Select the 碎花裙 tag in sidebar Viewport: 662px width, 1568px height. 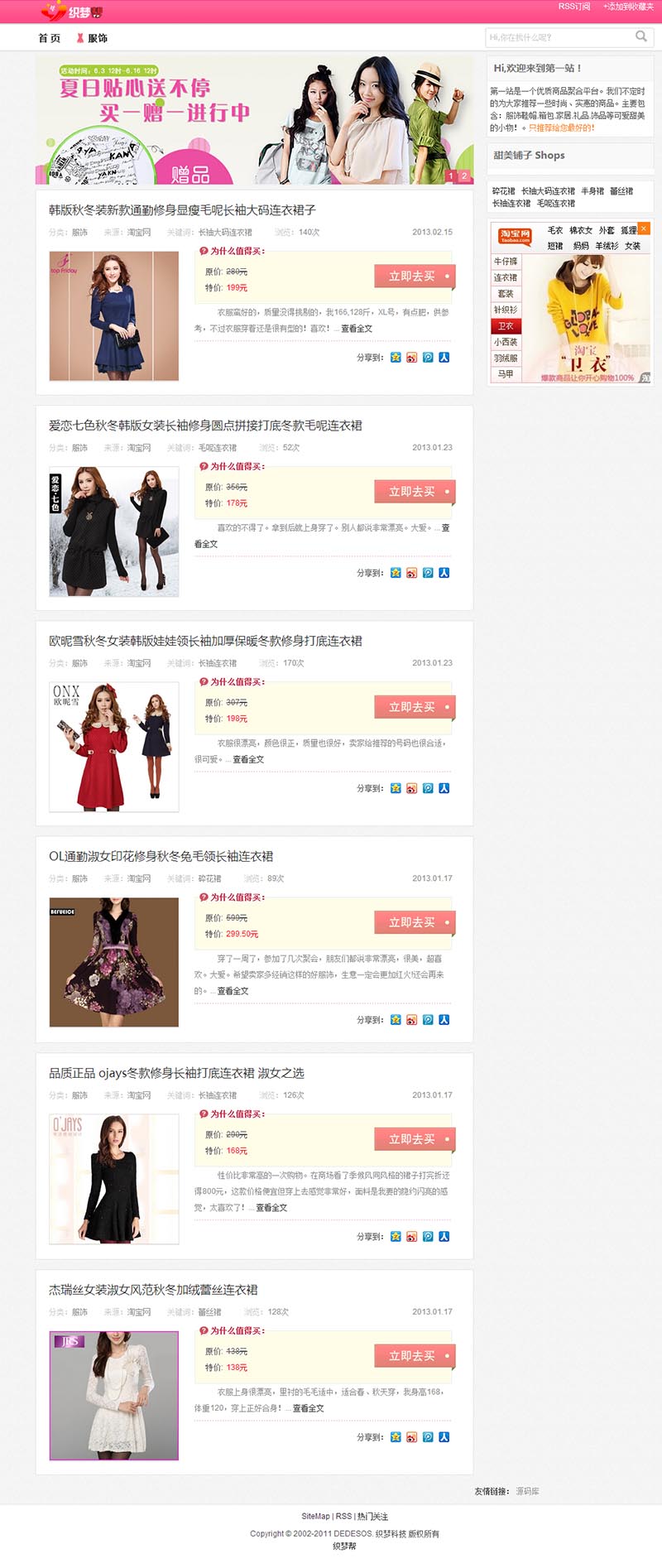503,191
